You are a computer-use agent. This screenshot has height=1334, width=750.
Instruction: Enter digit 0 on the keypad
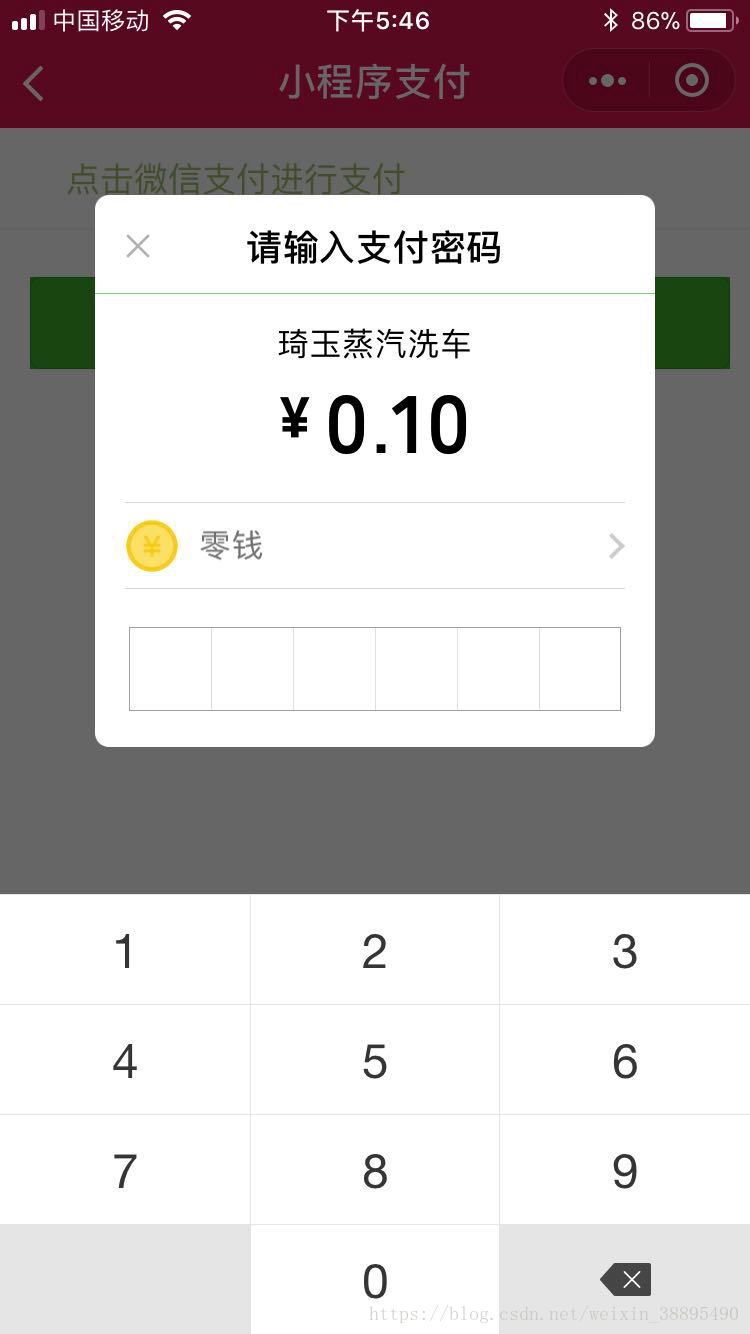(375, 1280)
